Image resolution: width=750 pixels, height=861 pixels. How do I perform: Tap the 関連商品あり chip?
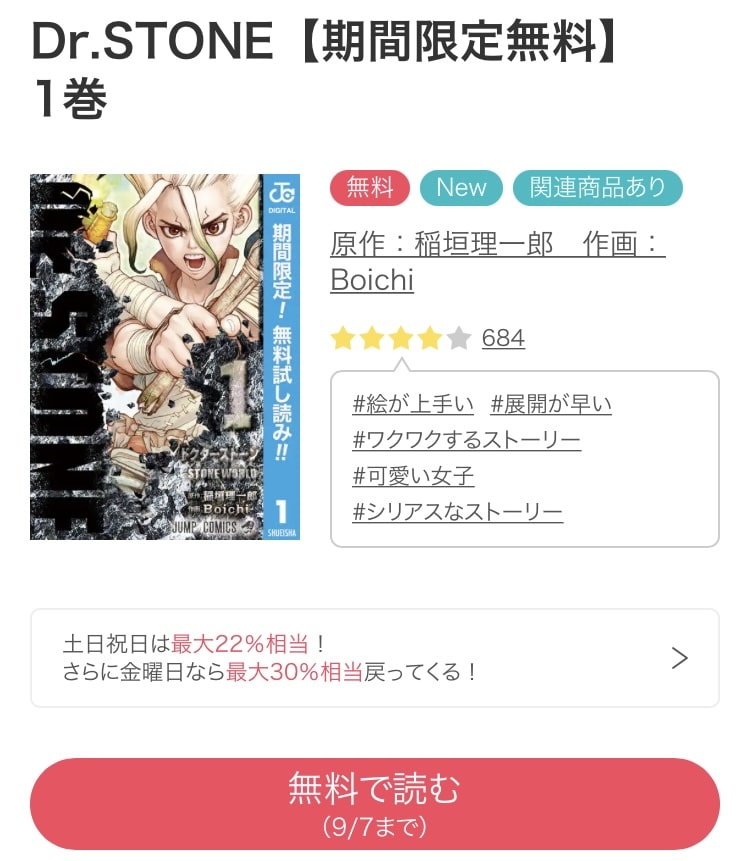point(597,187)
